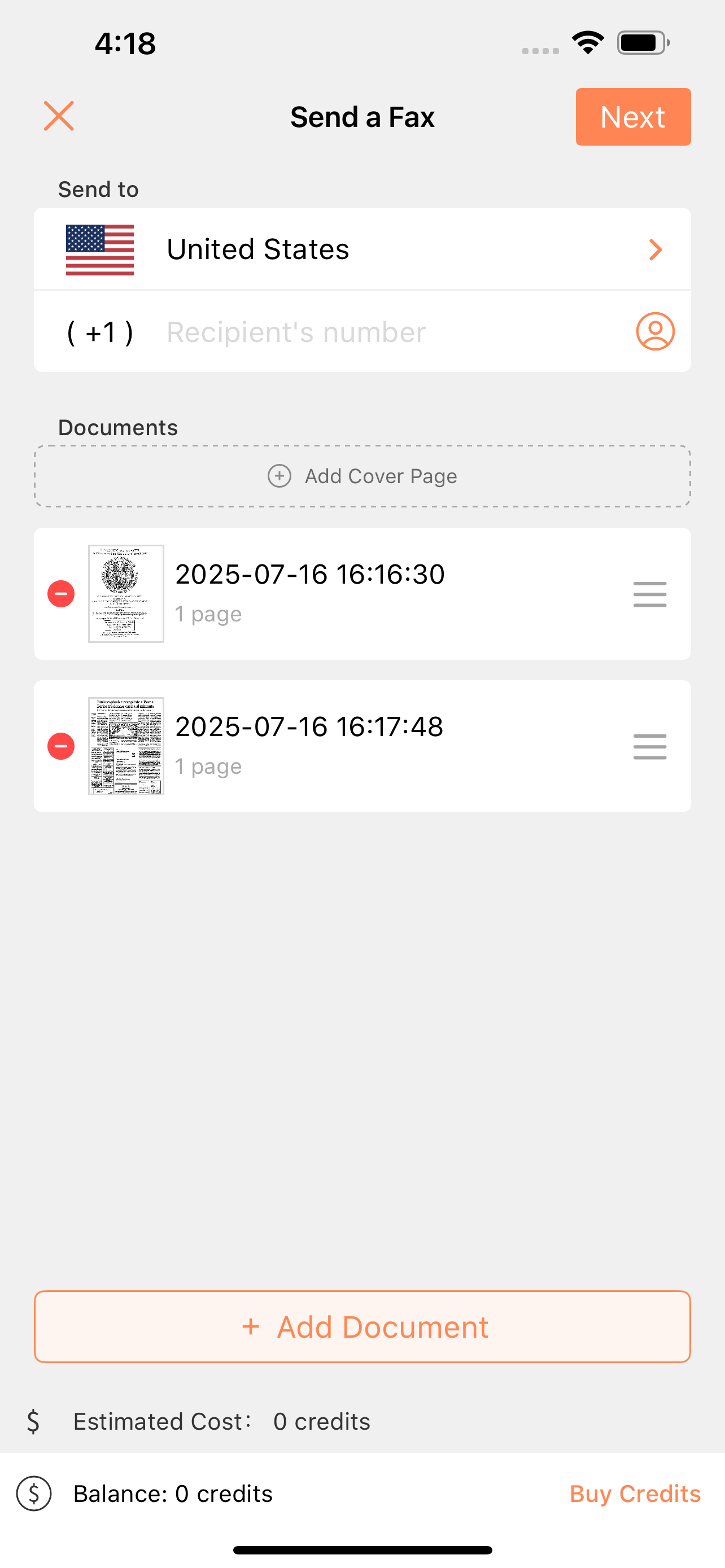Tap the Next button
Screen dimensions: 725x1568
(x=633, y=117)
